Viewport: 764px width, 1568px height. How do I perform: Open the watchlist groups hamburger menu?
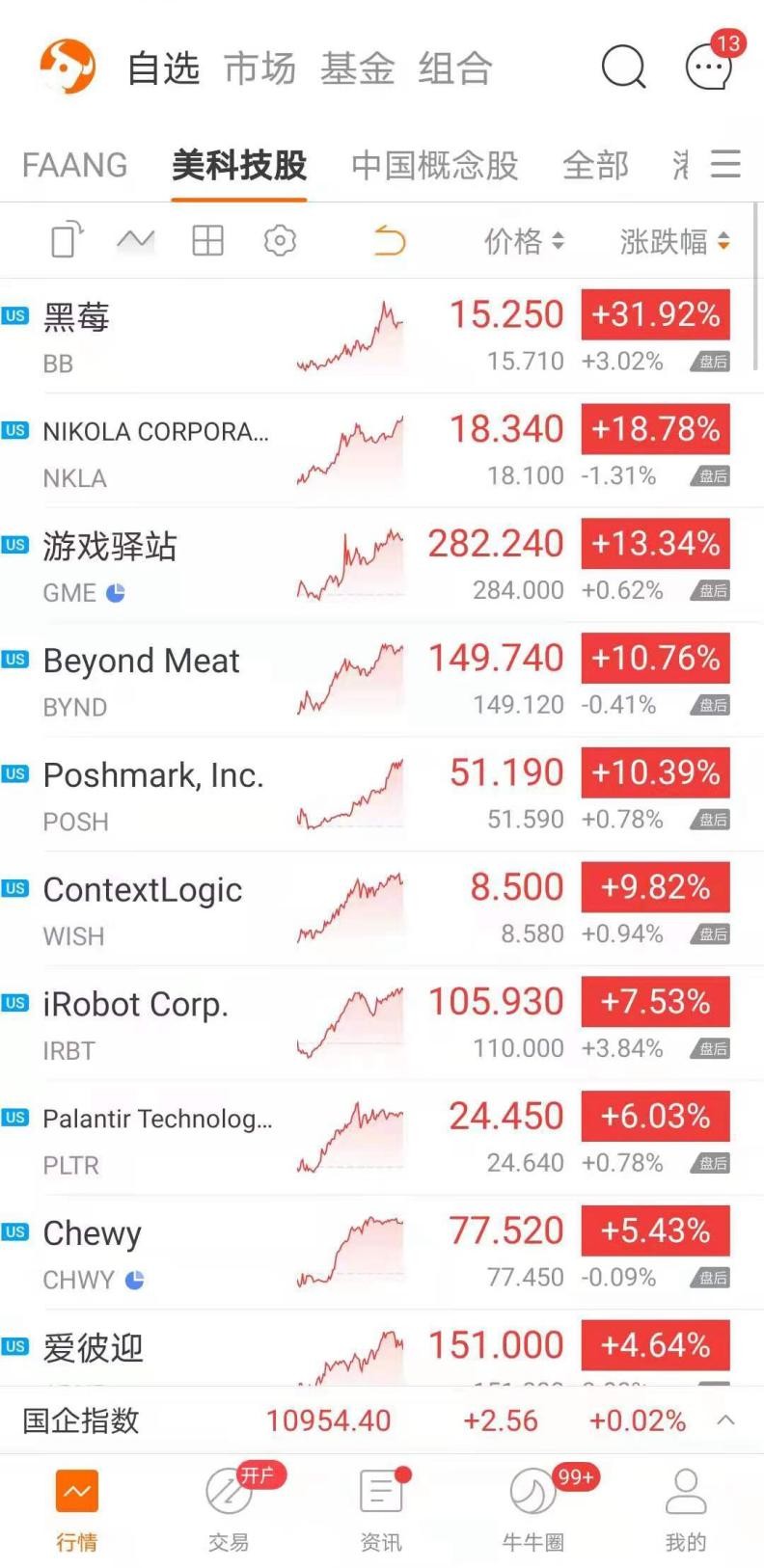pos(725,163)
